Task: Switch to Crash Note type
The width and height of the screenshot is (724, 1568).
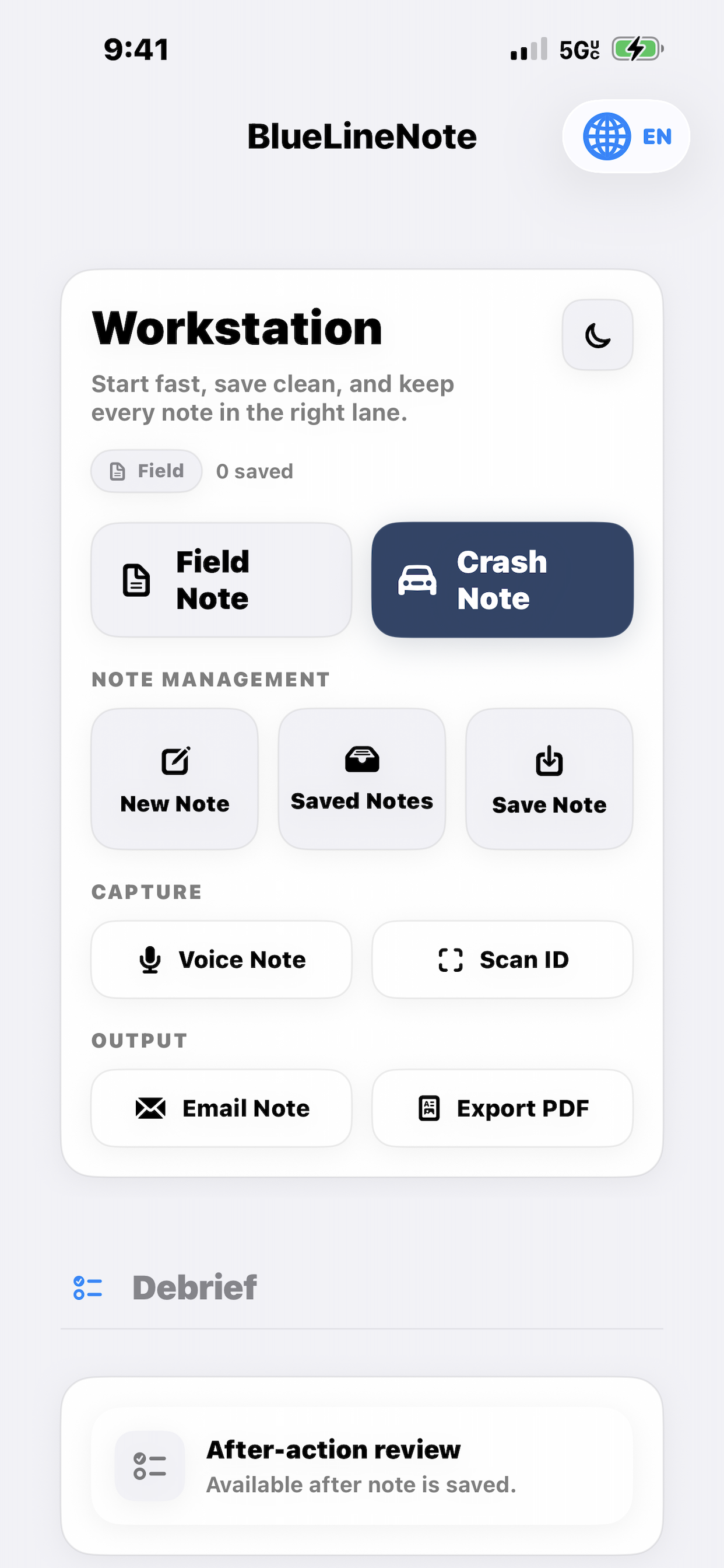Action: click(502, 579)
